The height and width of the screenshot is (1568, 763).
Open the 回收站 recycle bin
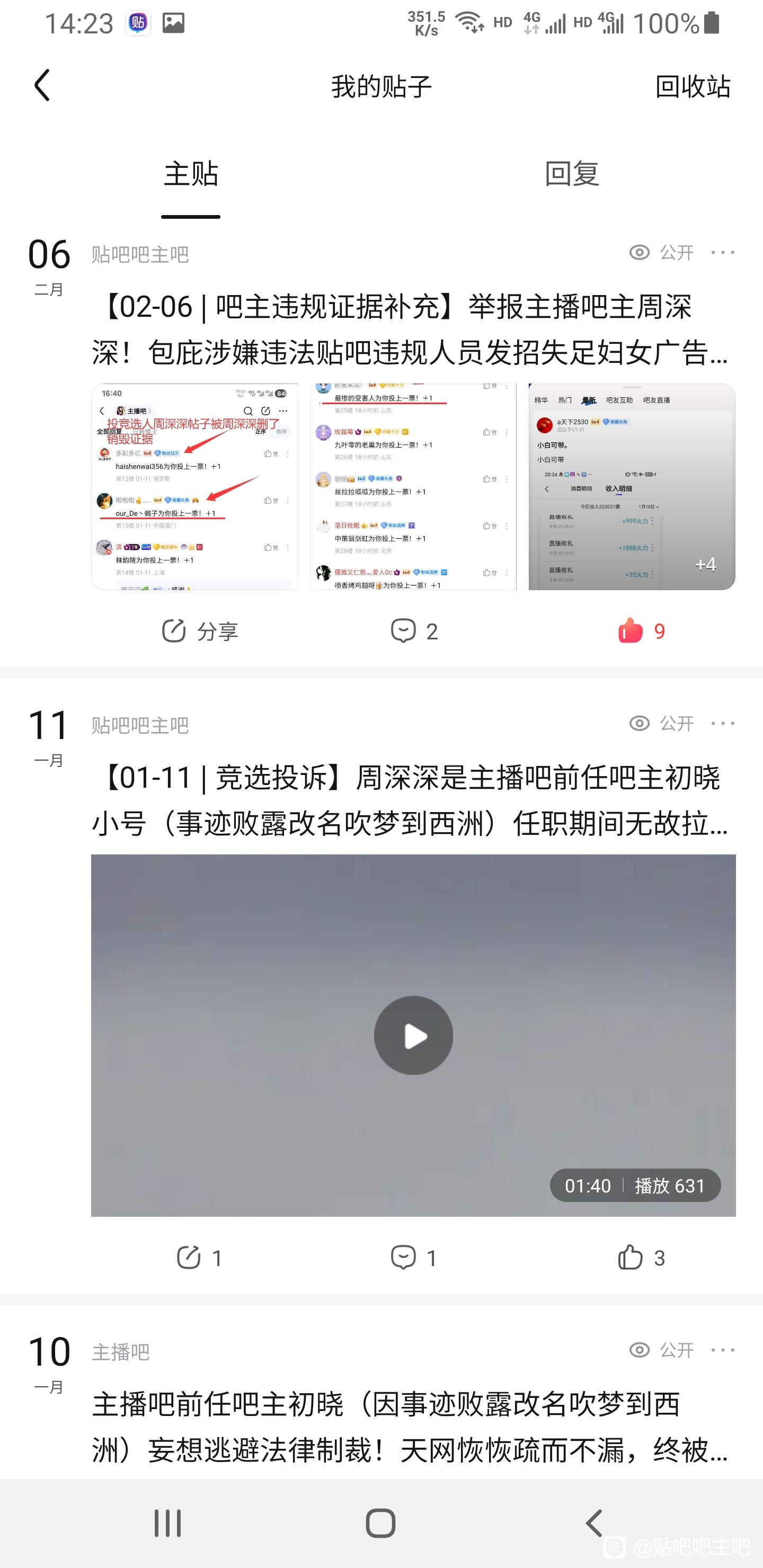coord(693,86)
